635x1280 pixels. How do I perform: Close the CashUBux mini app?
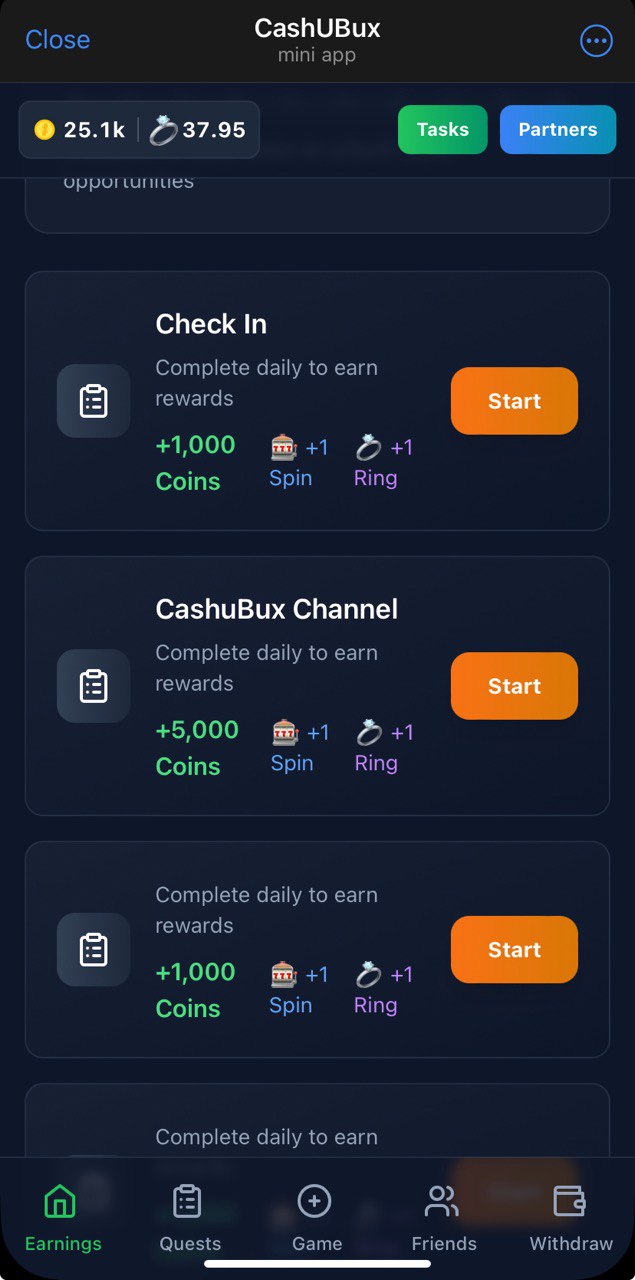click(x=57, y=40)
